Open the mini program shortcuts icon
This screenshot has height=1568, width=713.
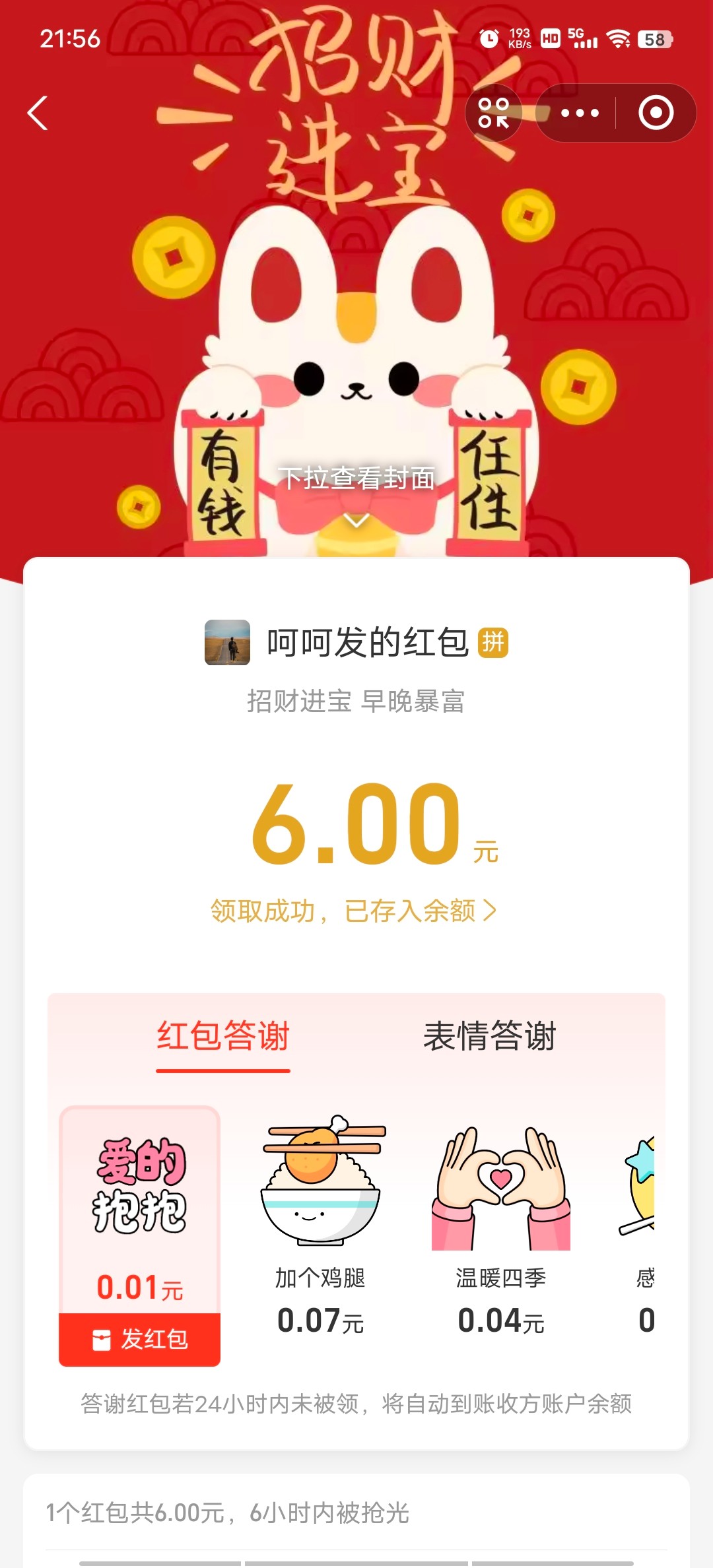click(494, 113)
